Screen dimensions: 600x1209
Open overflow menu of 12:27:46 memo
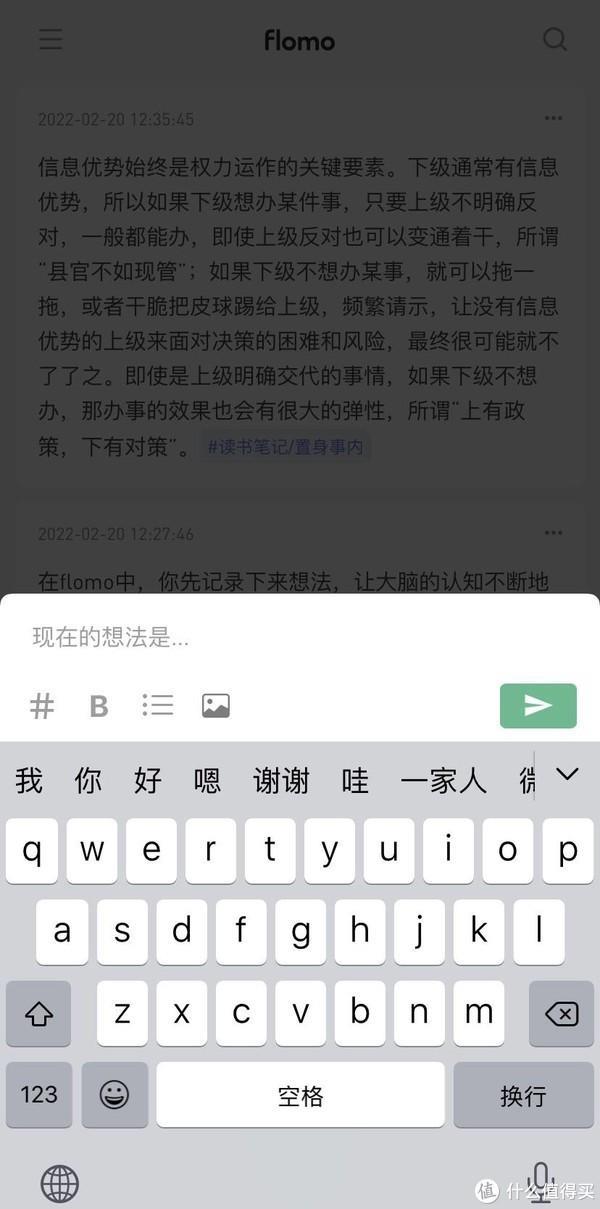553,534
